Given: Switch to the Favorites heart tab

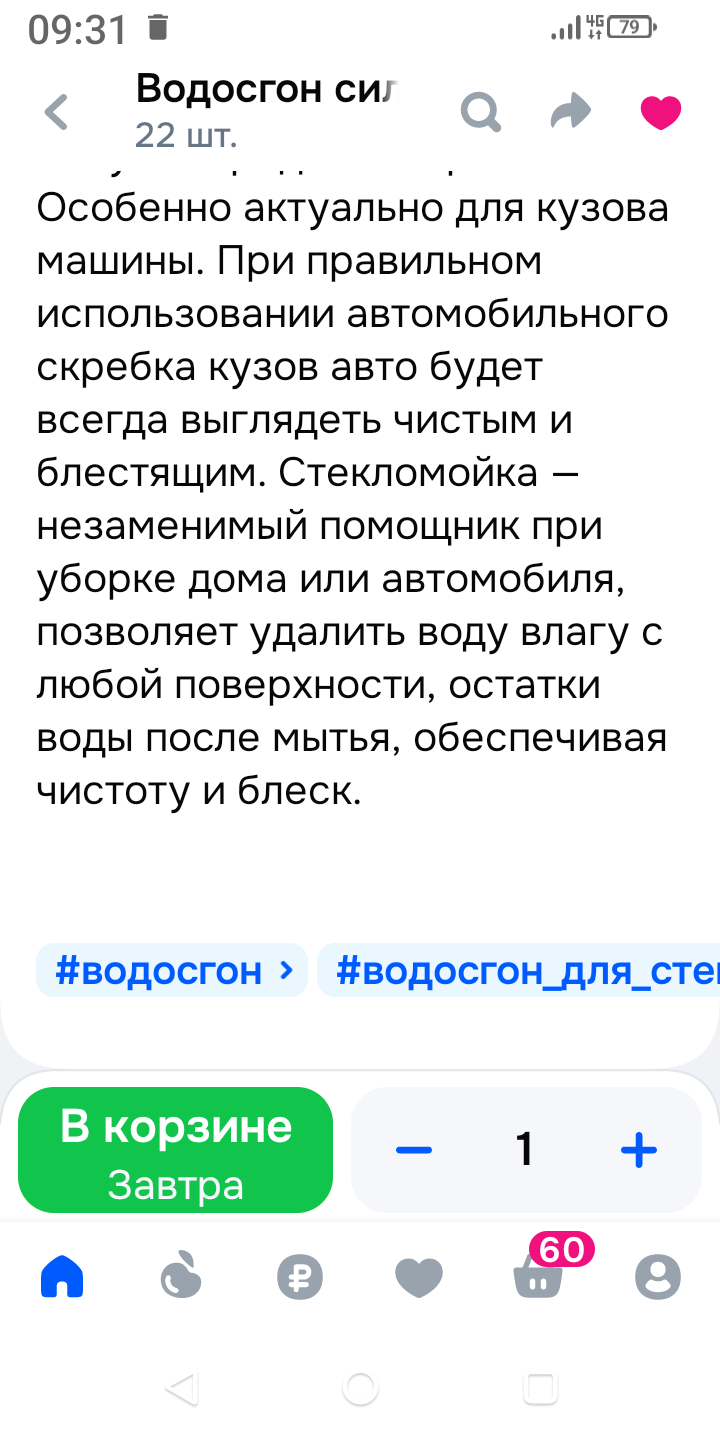Looking at the screenshot, I should (x=419, y=1276).
